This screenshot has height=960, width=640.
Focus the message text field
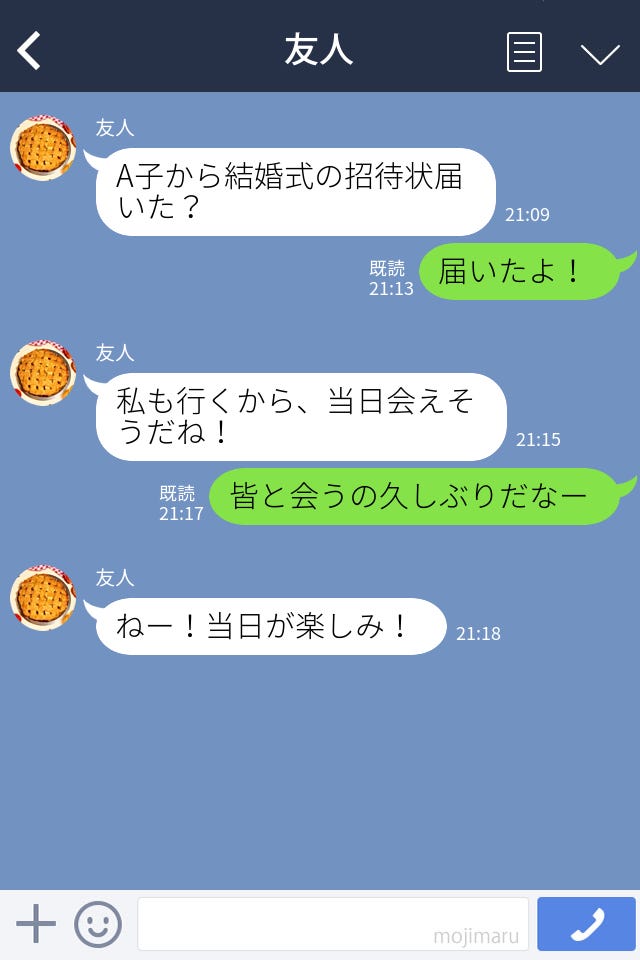pyautogui.click(x=332, y=924)
